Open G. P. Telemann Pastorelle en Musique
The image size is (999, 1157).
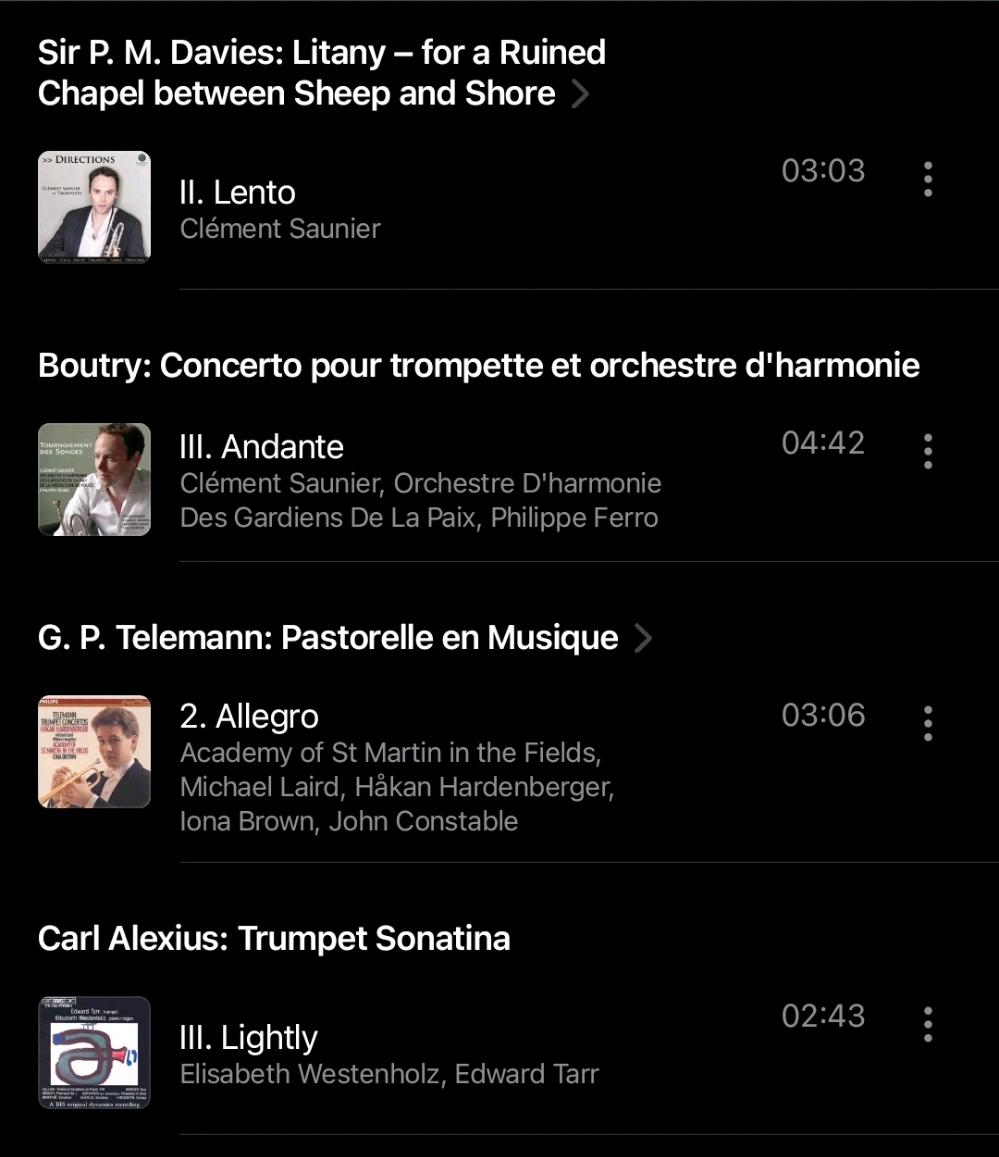tap(344, 637)
